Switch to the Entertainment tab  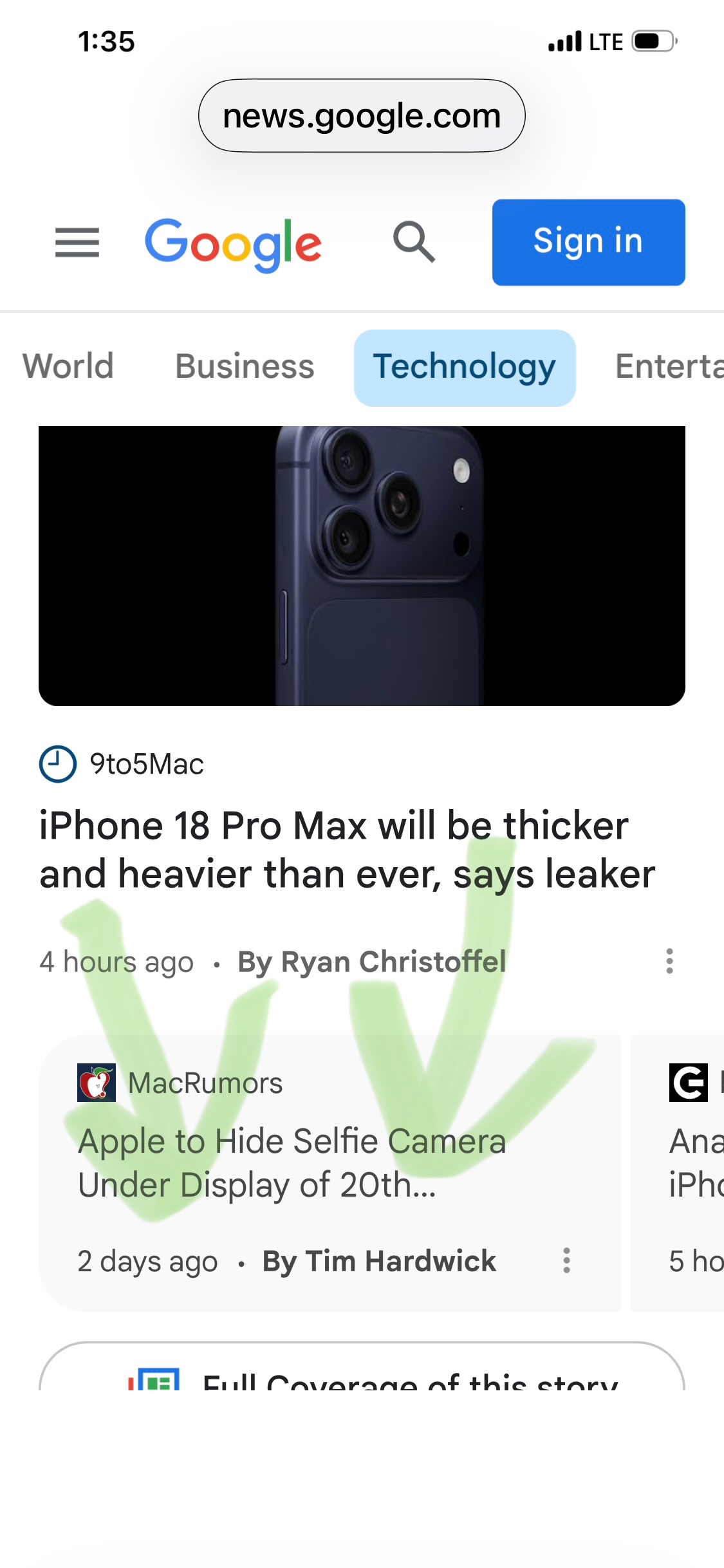tap(669, 366)
